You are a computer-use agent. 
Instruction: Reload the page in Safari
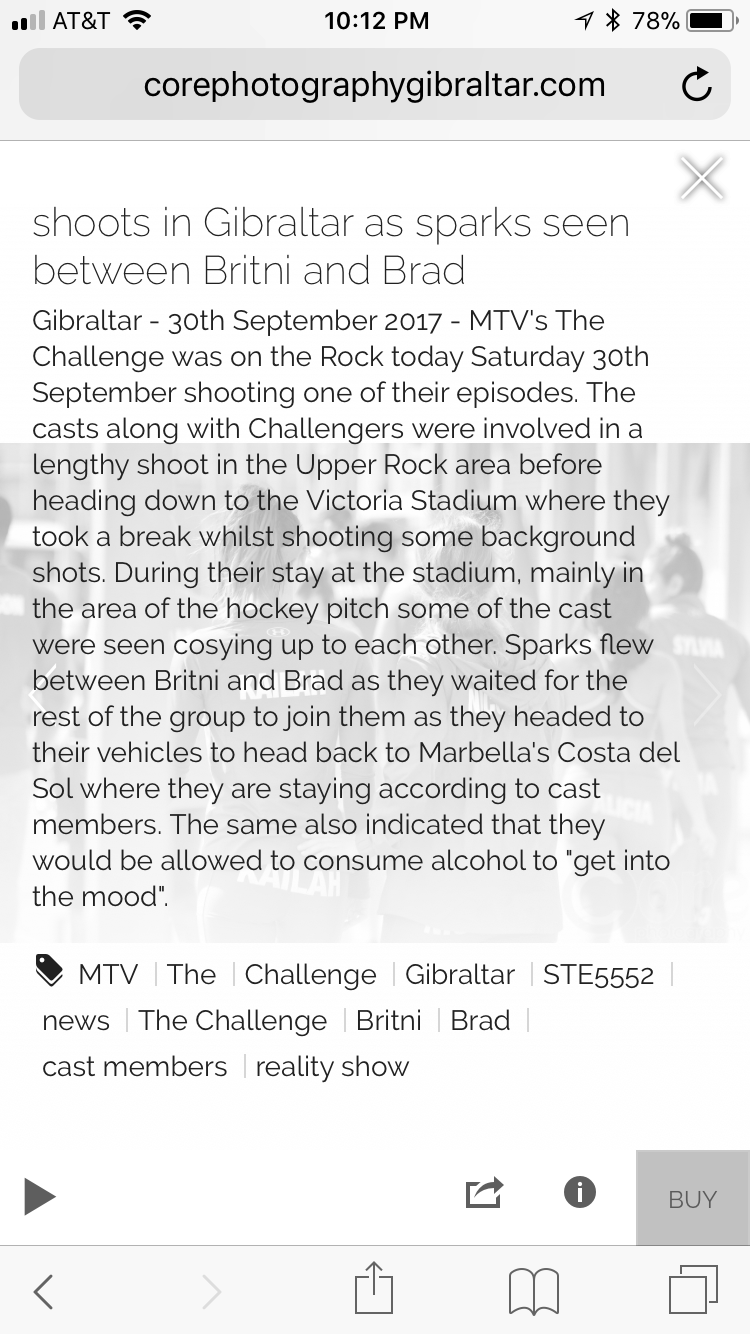(x=696, y=86)
